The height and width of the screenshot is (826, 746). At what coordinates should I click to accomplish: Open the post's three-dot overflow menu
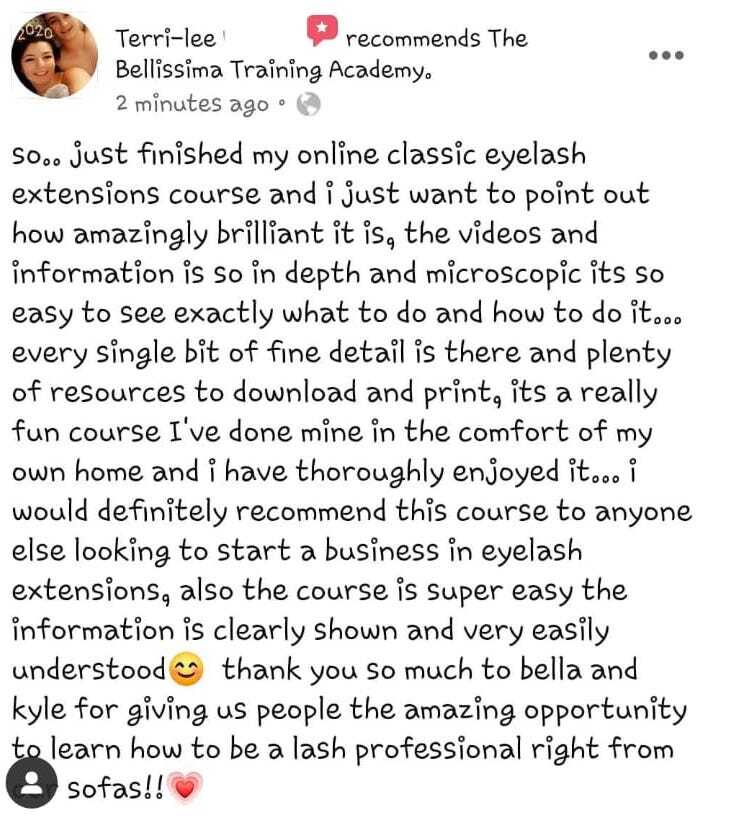coord(665,54)
